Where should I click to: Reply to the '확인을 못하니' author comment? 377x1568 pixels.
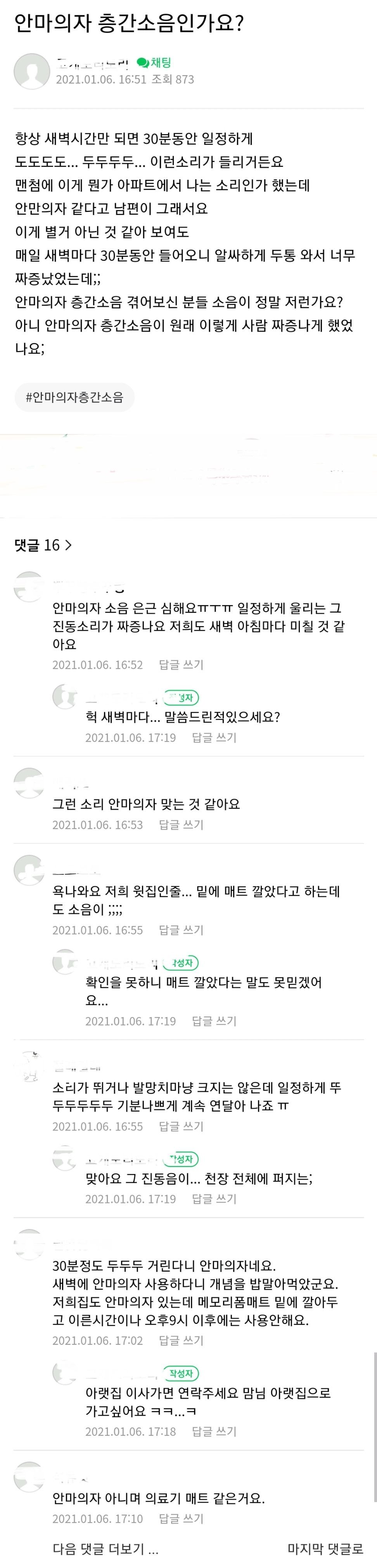click(214, 1021)
